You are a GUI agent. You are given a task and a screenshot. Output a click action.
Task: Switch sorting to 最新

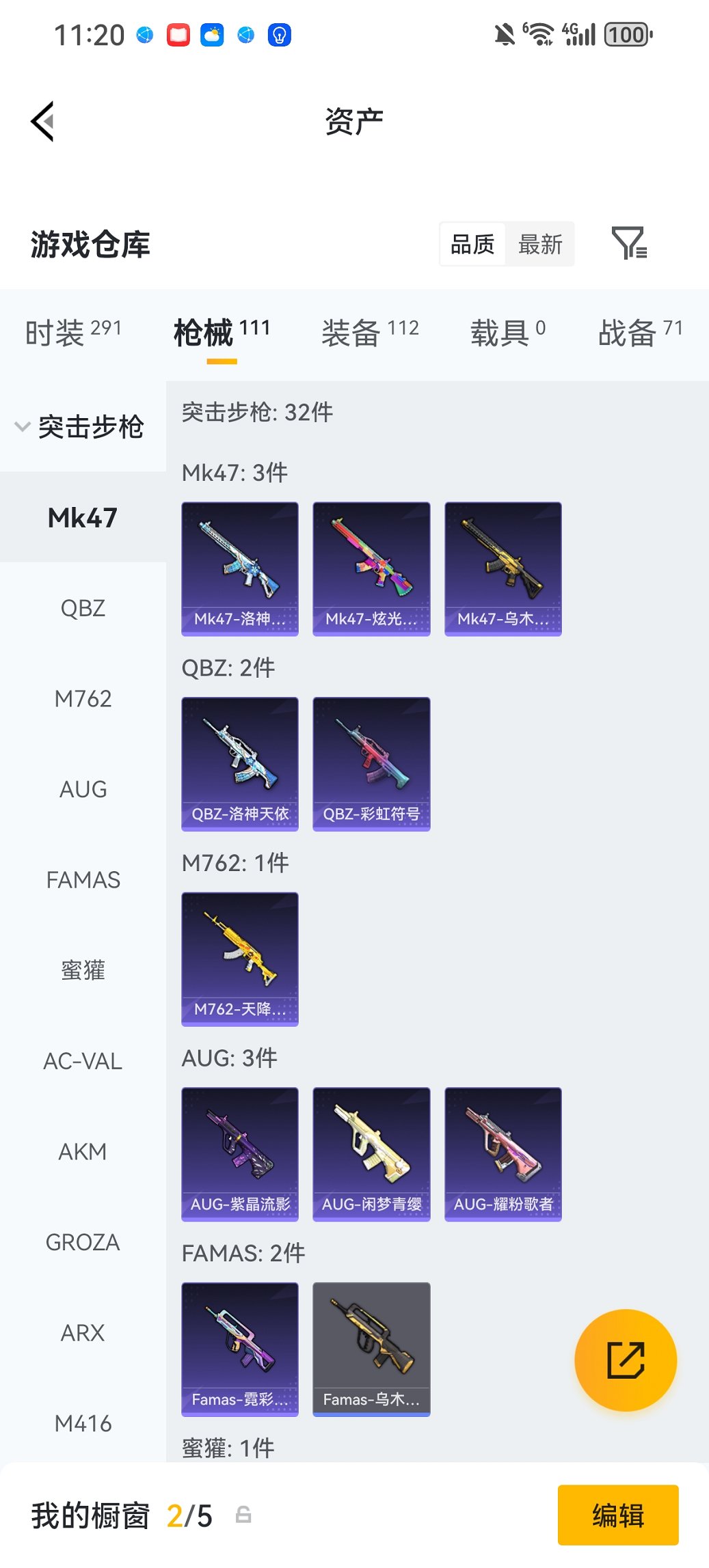540,244
